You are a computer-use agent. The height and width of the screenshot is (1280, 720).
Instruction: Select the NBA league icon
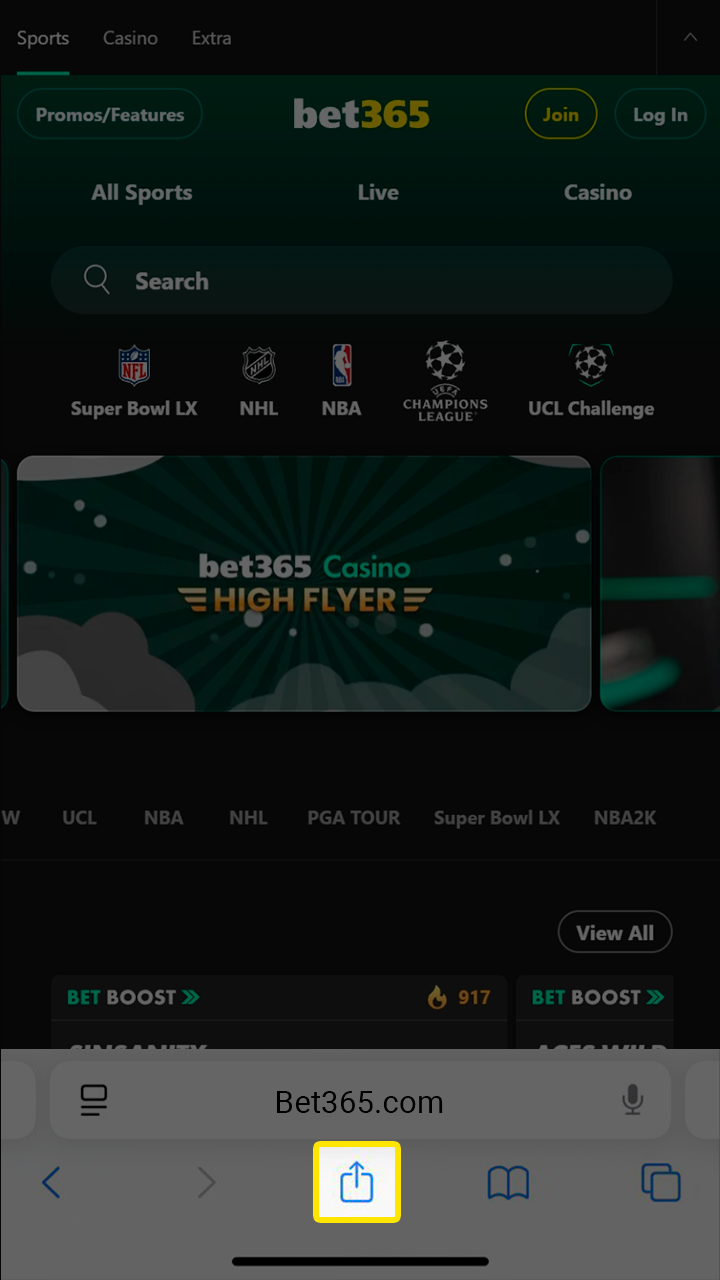point(341,365)
